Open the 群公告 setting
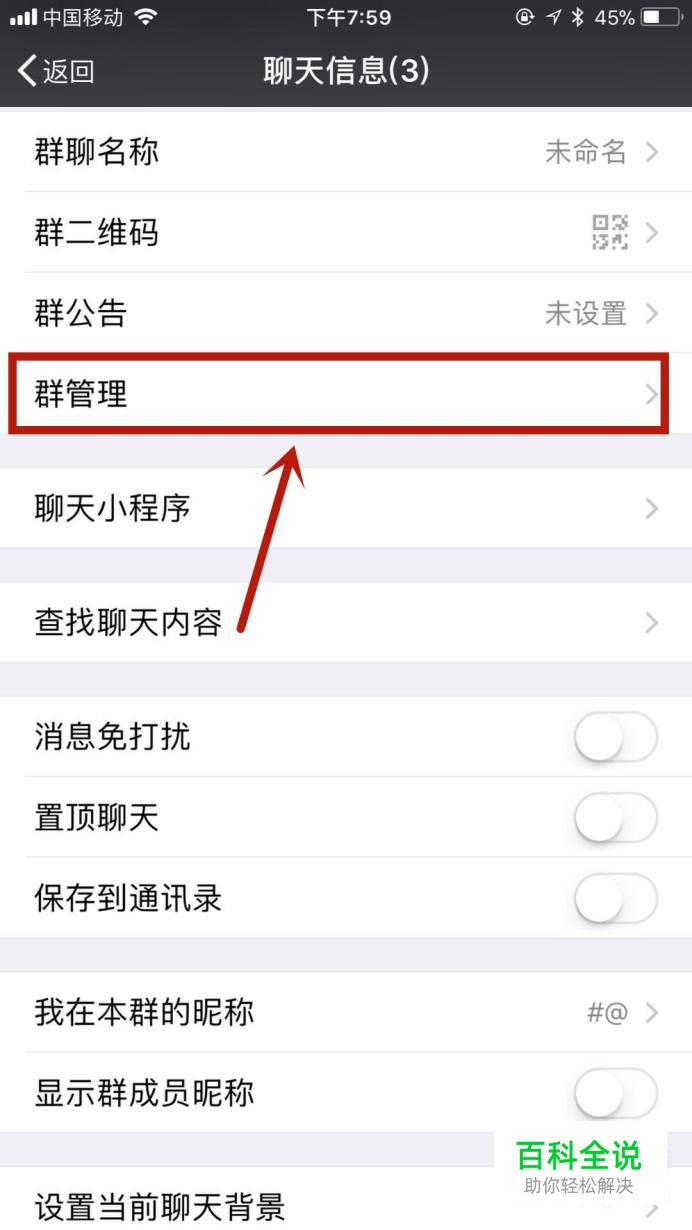This screenshot has height=1230, width=692. (x=346, y=314)
